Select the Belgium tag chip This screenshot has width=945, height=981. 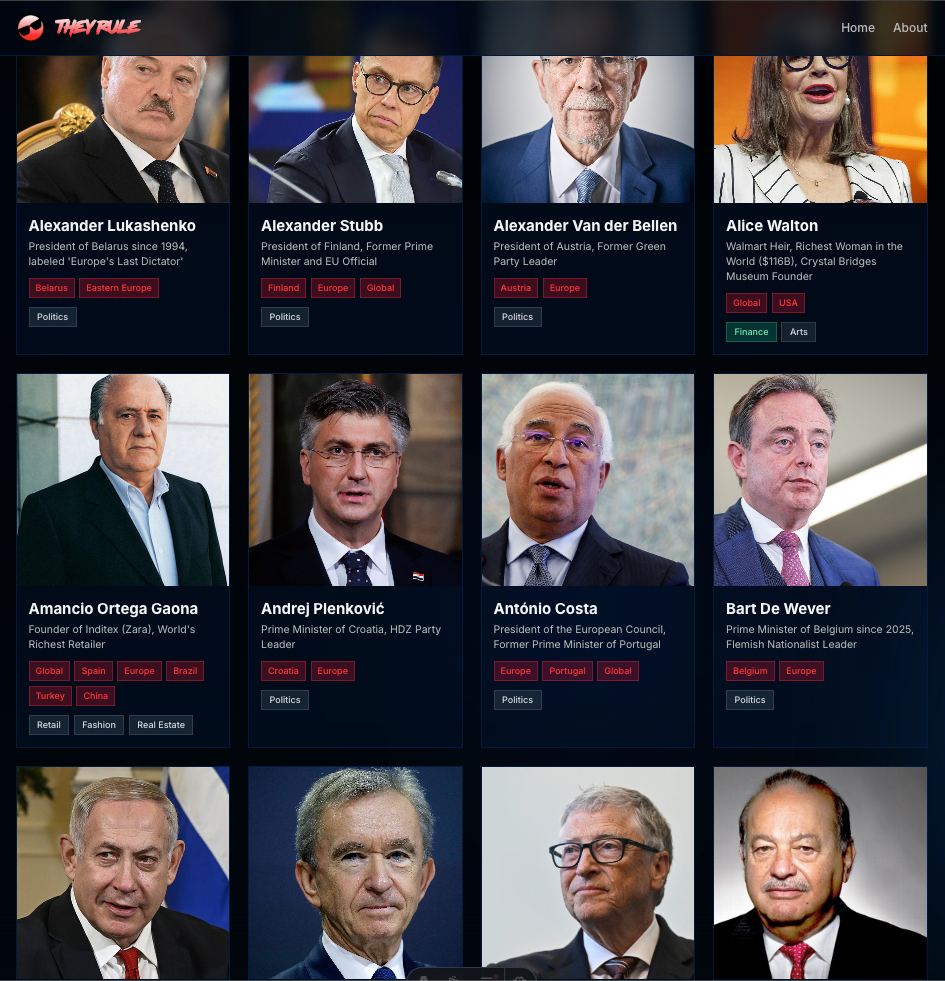[750, 671]
